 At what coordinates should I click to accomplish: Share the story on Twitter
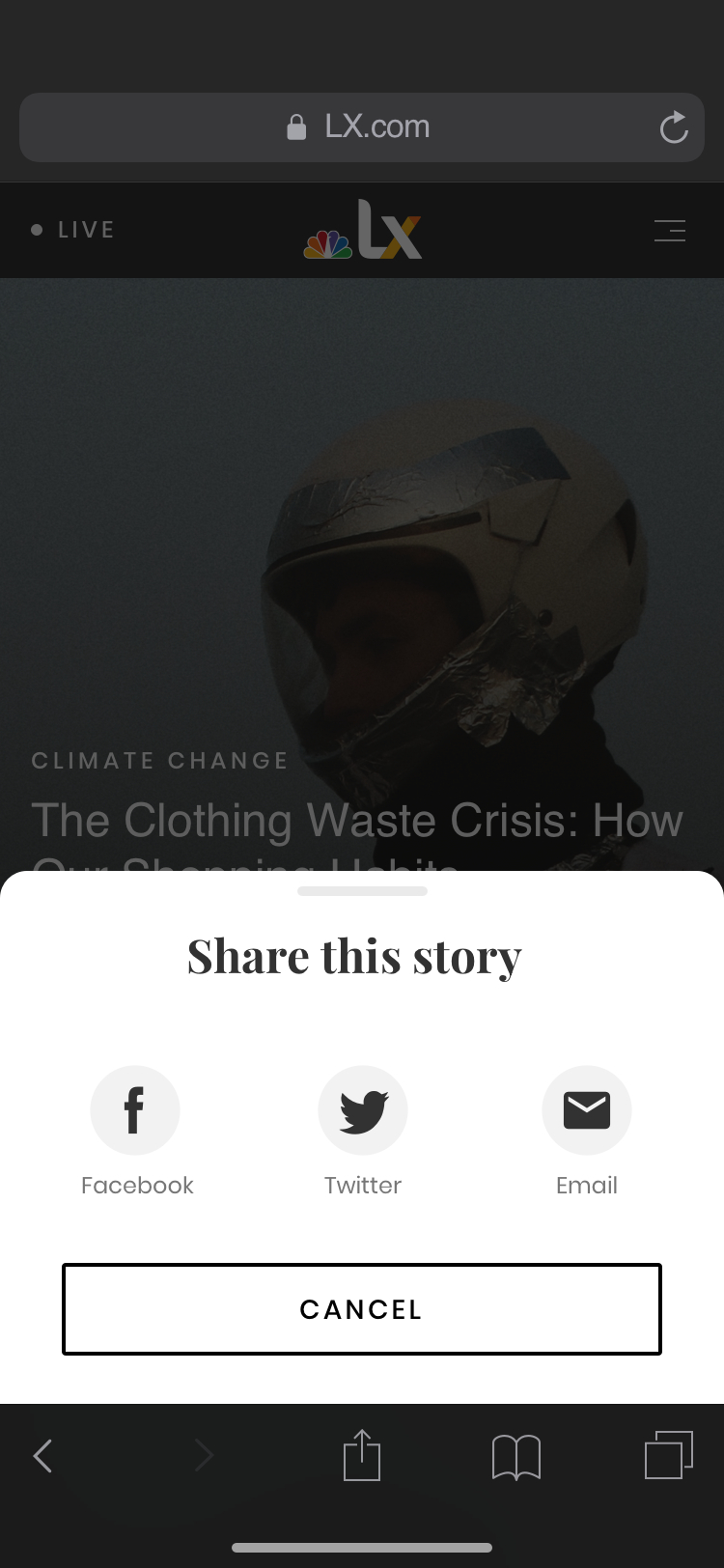click(363, 1110)
